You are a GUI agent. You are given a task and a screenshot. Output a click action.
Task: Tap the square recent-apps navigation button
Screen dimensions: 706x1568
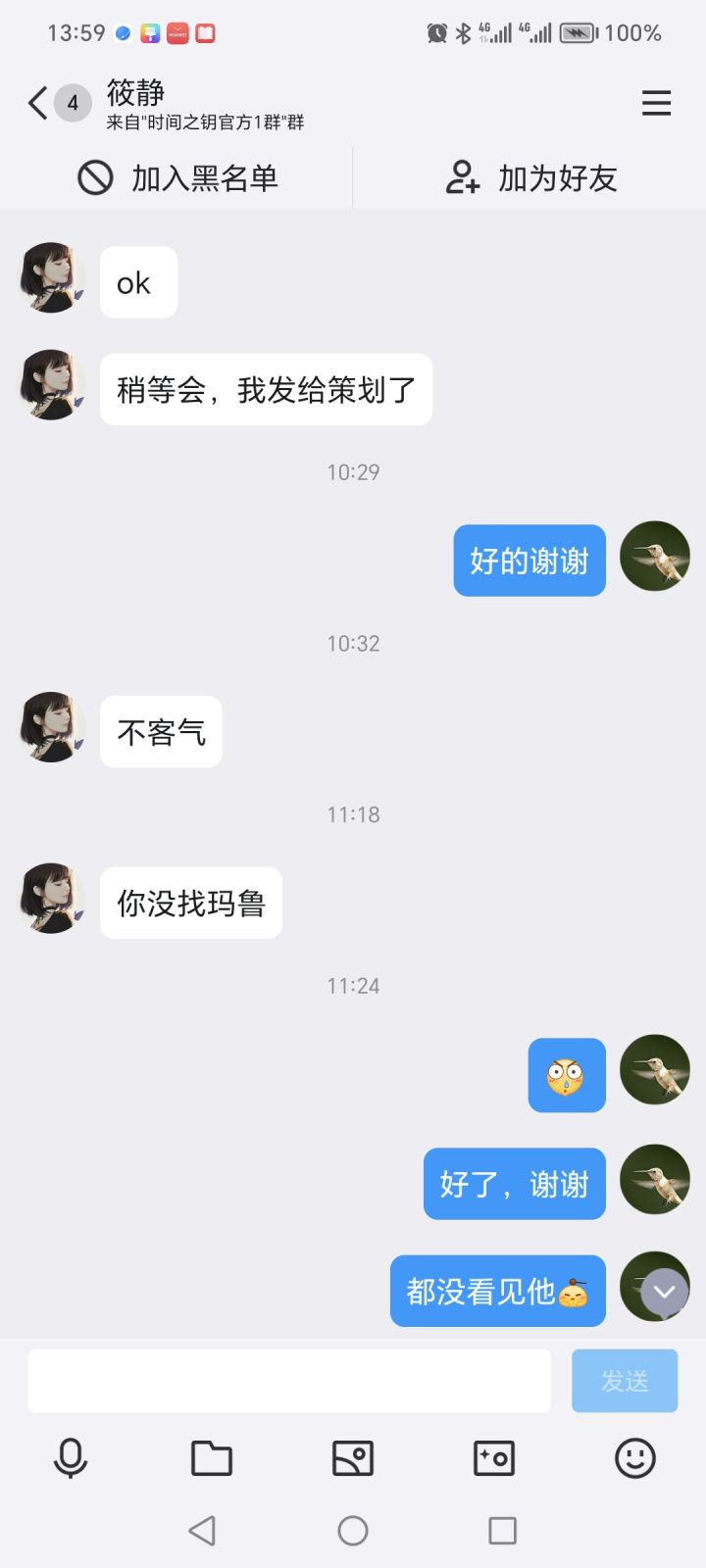(502, 1529)
